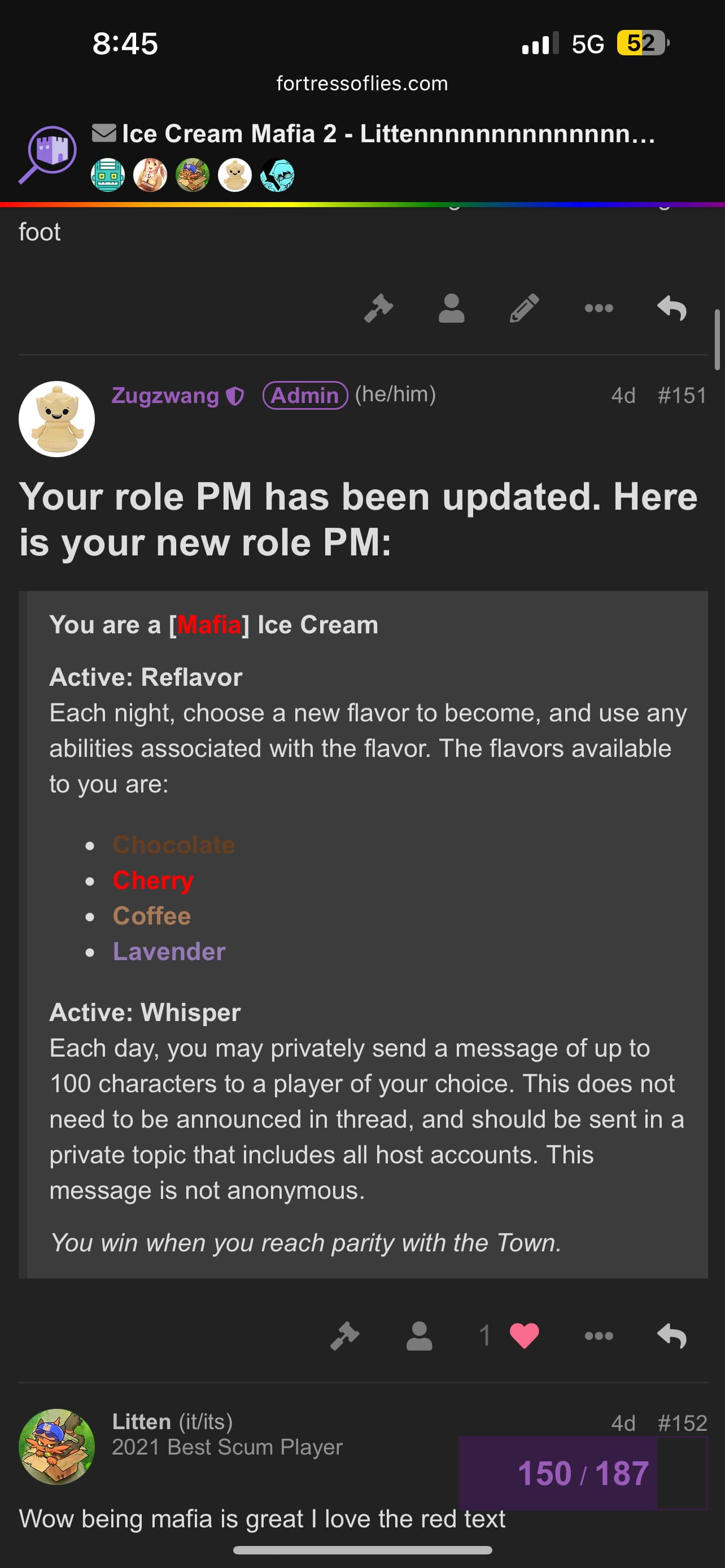Open Litten's profile avatar
This screenshot has width=725, height=1568.
click(56, 1447)
